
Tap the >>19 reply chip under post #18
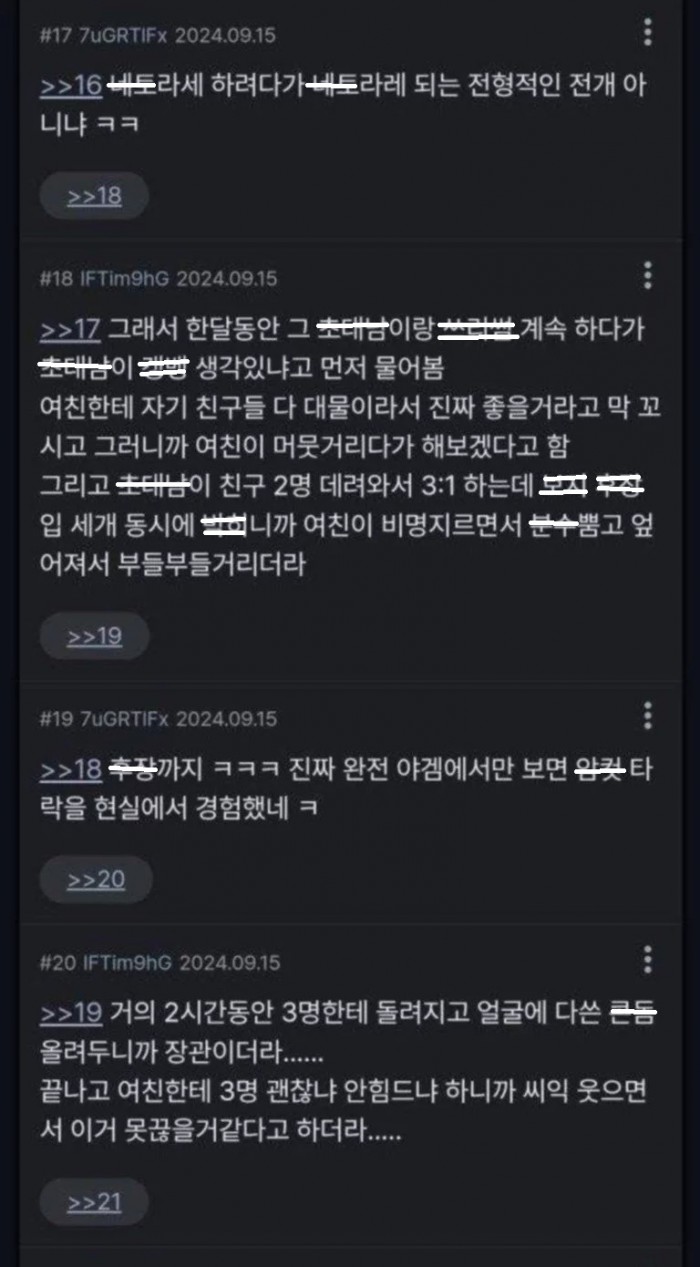pos(94,636)
